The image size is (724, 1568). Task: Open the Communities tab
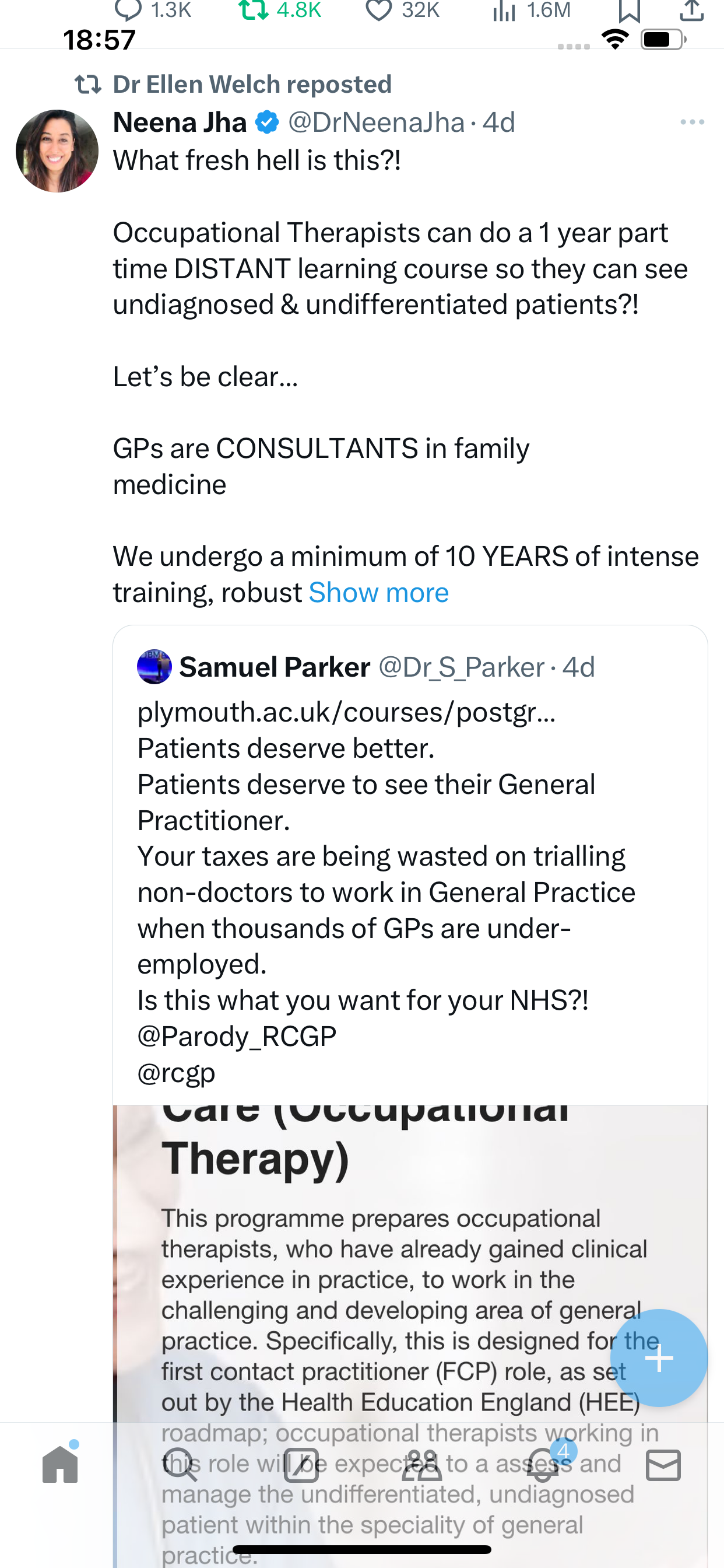point(421,1465)
